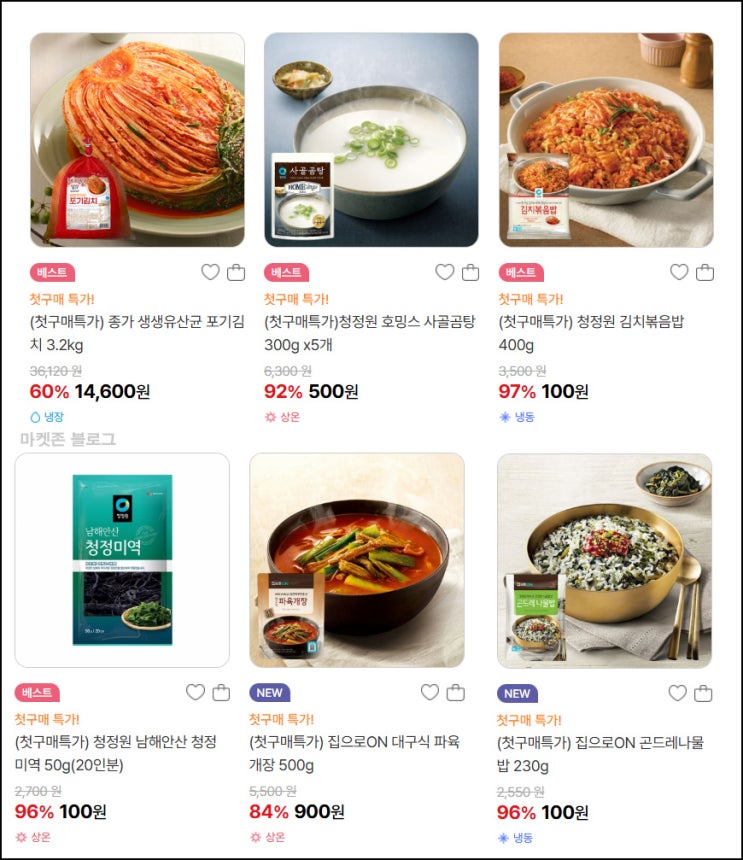This screenshot has height=860, width=743.
Task: Add 남해안산 청정미역 to shopping cart
Action: (222, 692)
